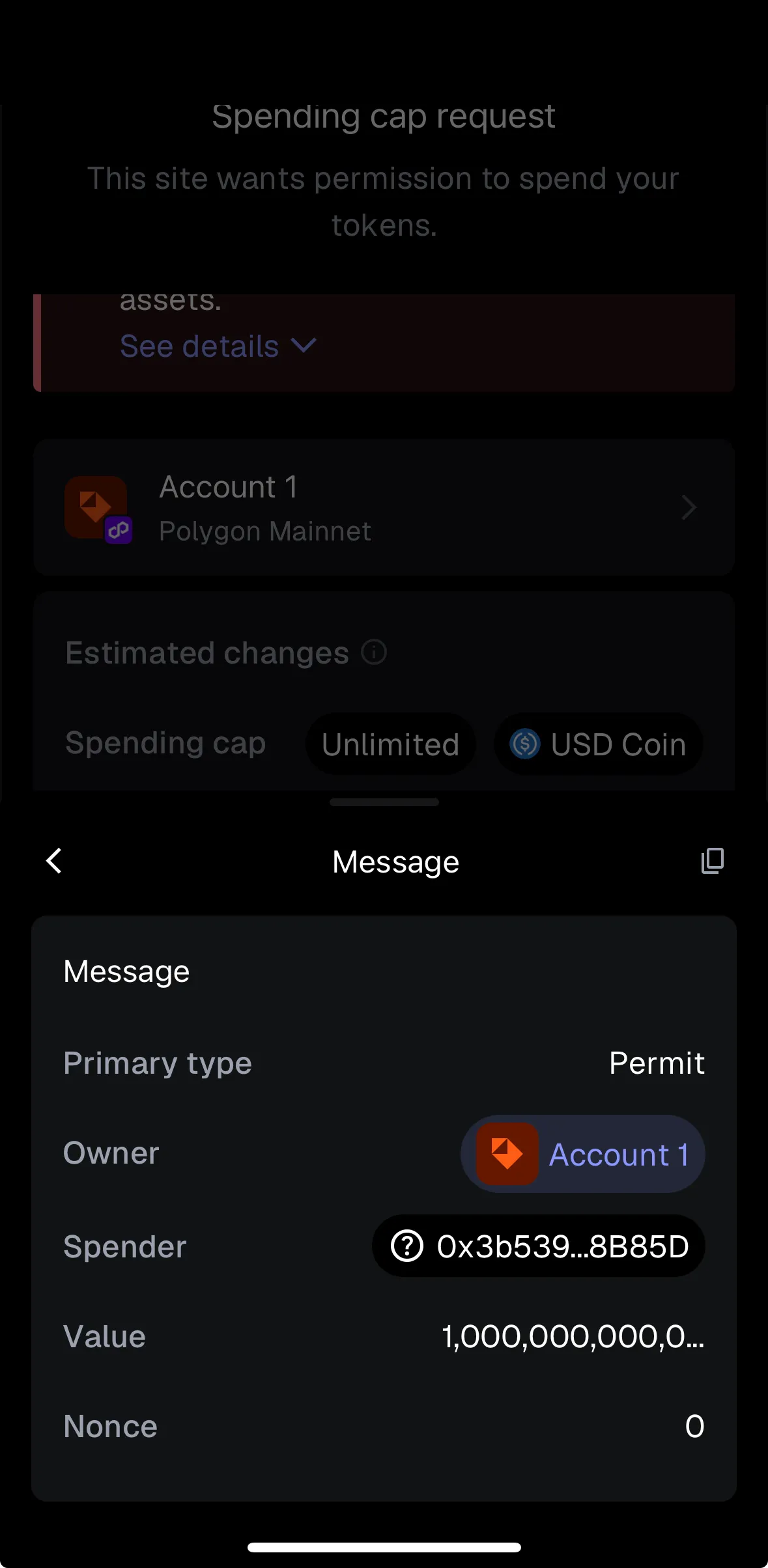Tap the back arrow on the Message screen
The height and width of the screenshot is (1568, 768).
[55, 861]
